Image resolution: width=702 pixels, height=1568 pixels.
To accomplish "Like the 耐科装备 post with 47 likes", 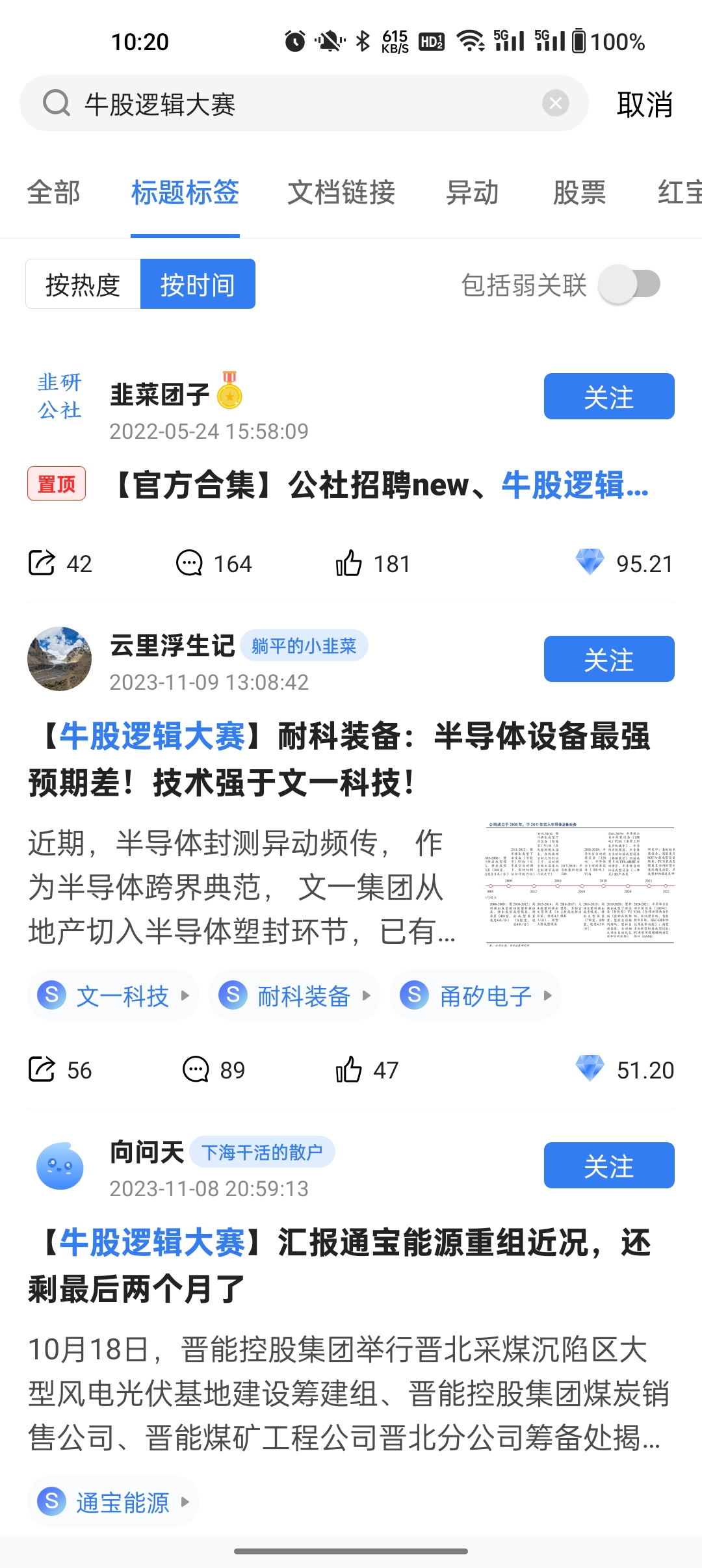I will (349, 1069).
